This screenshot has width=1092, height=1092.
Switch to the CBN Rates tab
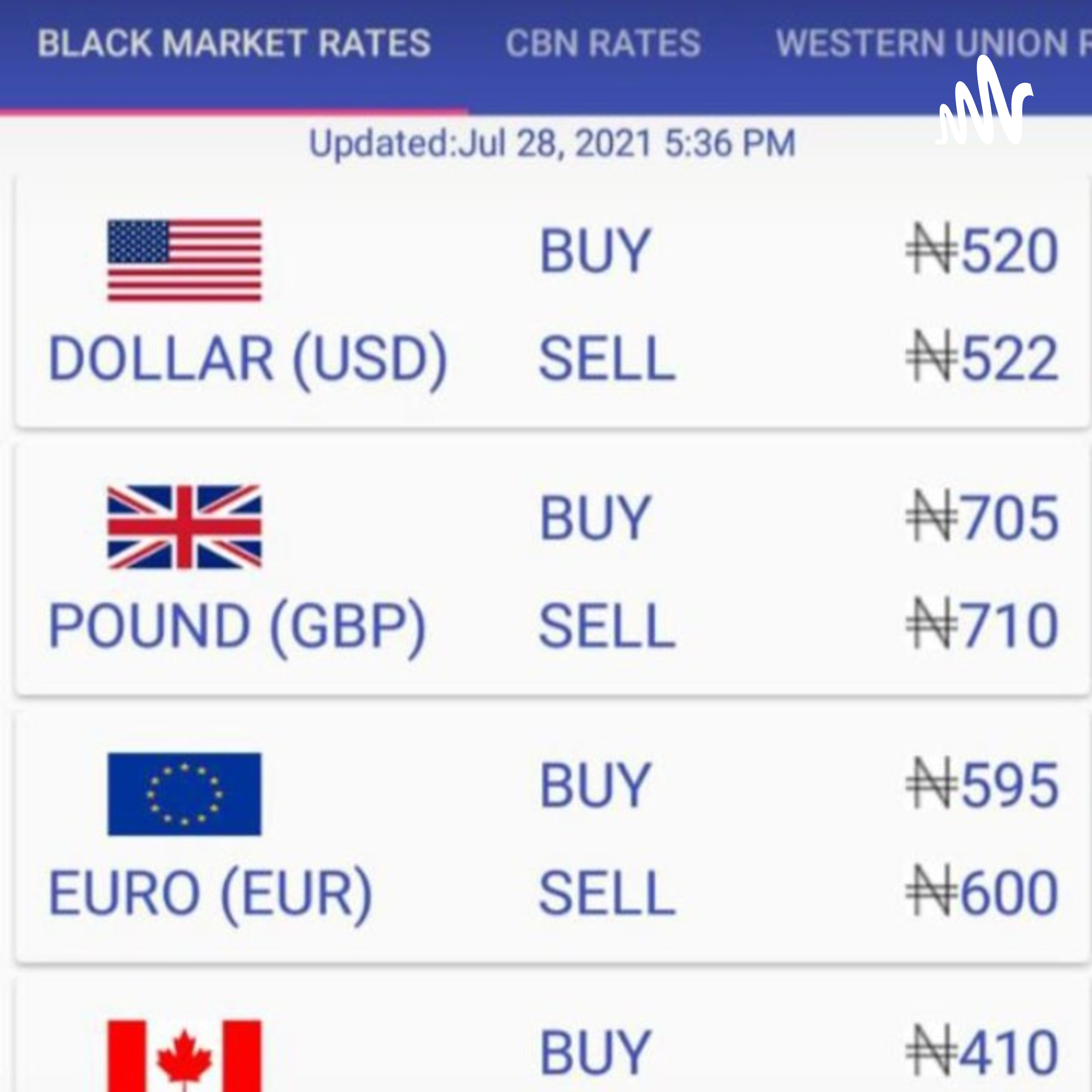[x=602, y=44]
